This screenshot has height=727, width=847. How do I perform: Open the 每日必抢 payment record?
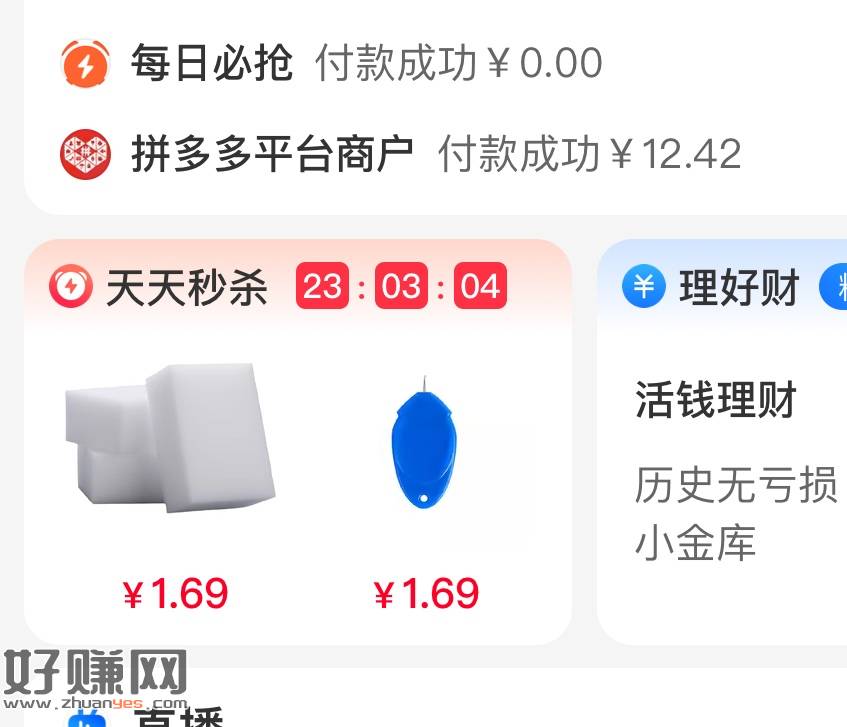tap(330, 64)
